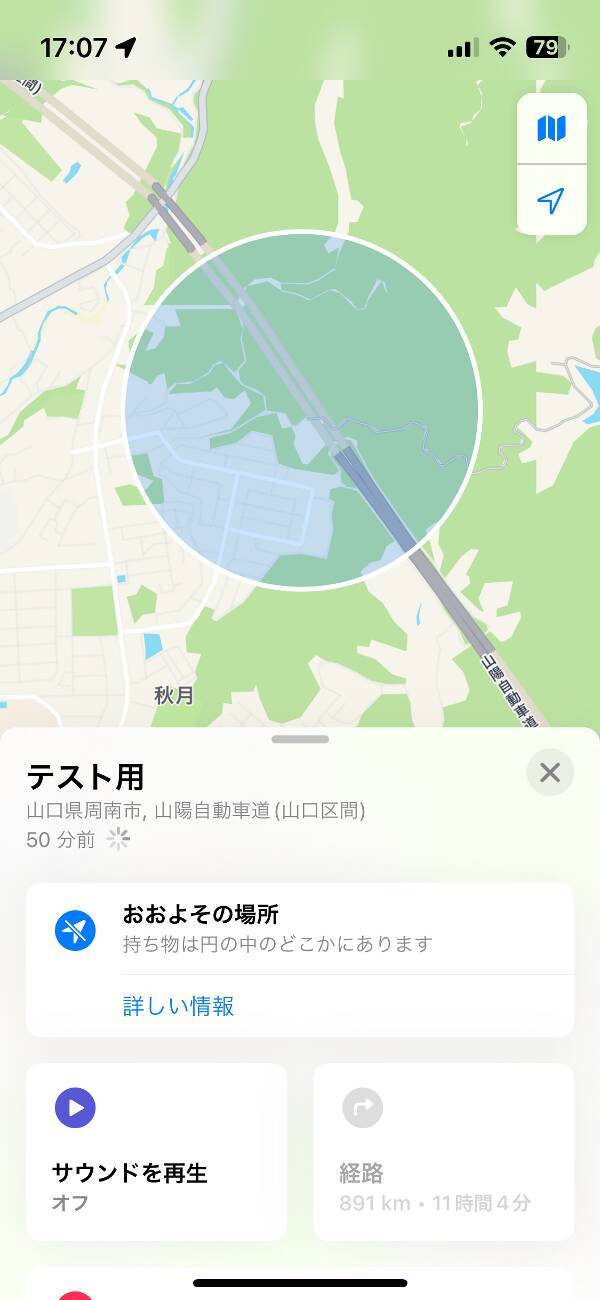The height and width of the screenshot is (1300, 600).
Task: Tap the sheet grabber handle
Action: [300, 740]
